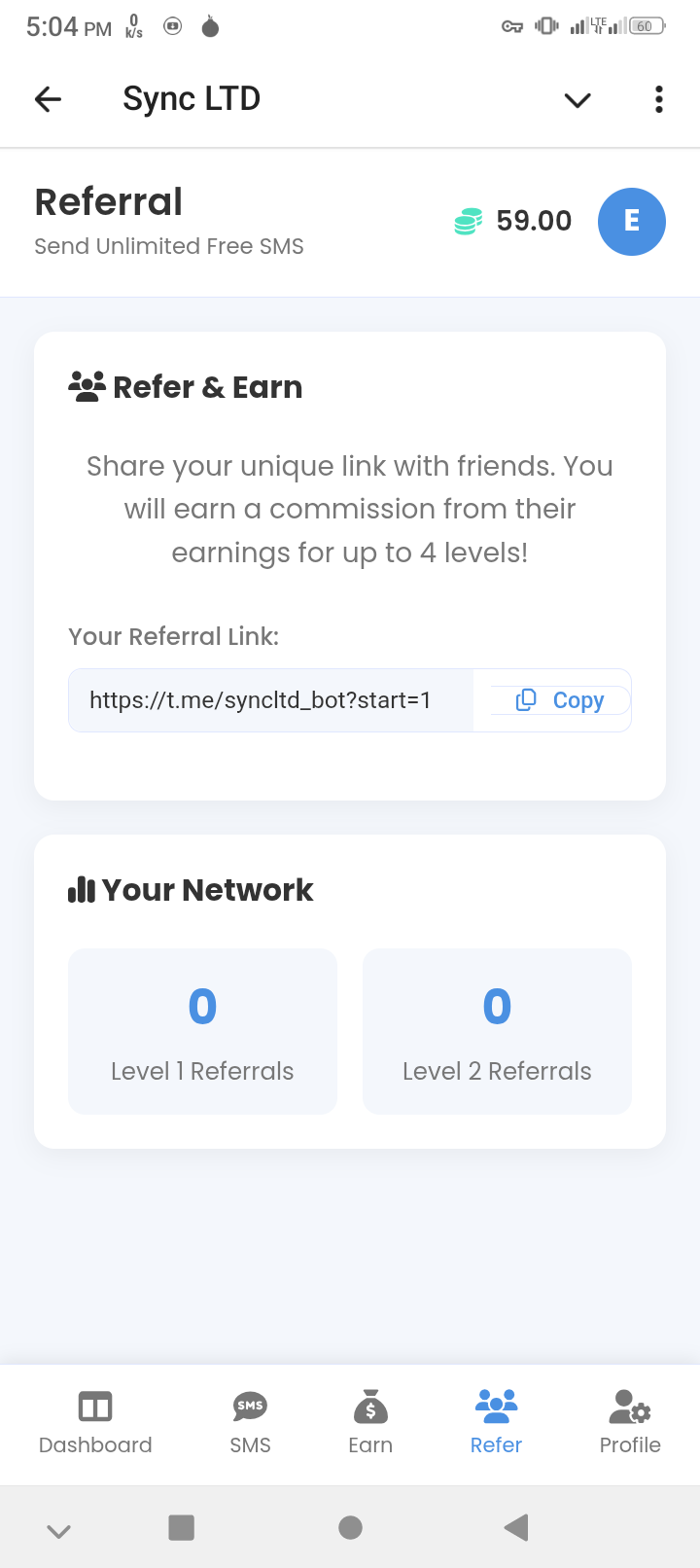This screenshot has width=700, height=1568.
Task: Open recent apps with the square button
Action: [181, 1527]
